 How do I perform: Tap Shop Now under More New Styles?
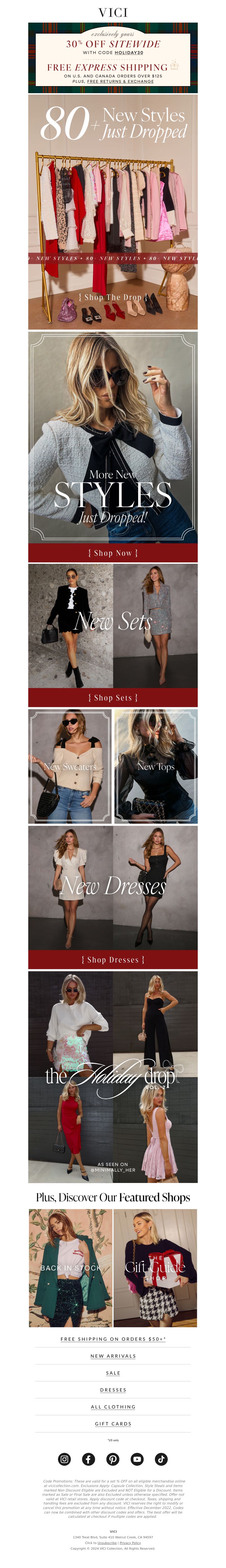[113, 553]
